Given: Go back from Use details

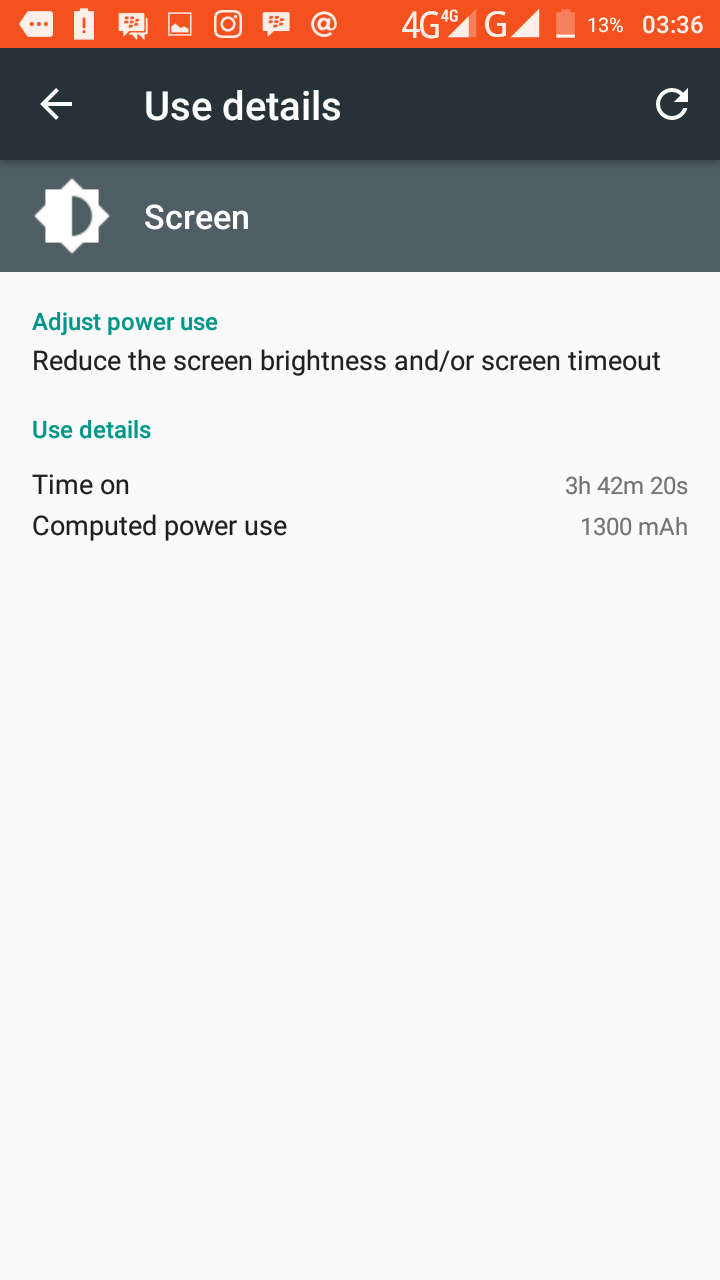Looking at the screenshot, I should [x=56, y=105].
